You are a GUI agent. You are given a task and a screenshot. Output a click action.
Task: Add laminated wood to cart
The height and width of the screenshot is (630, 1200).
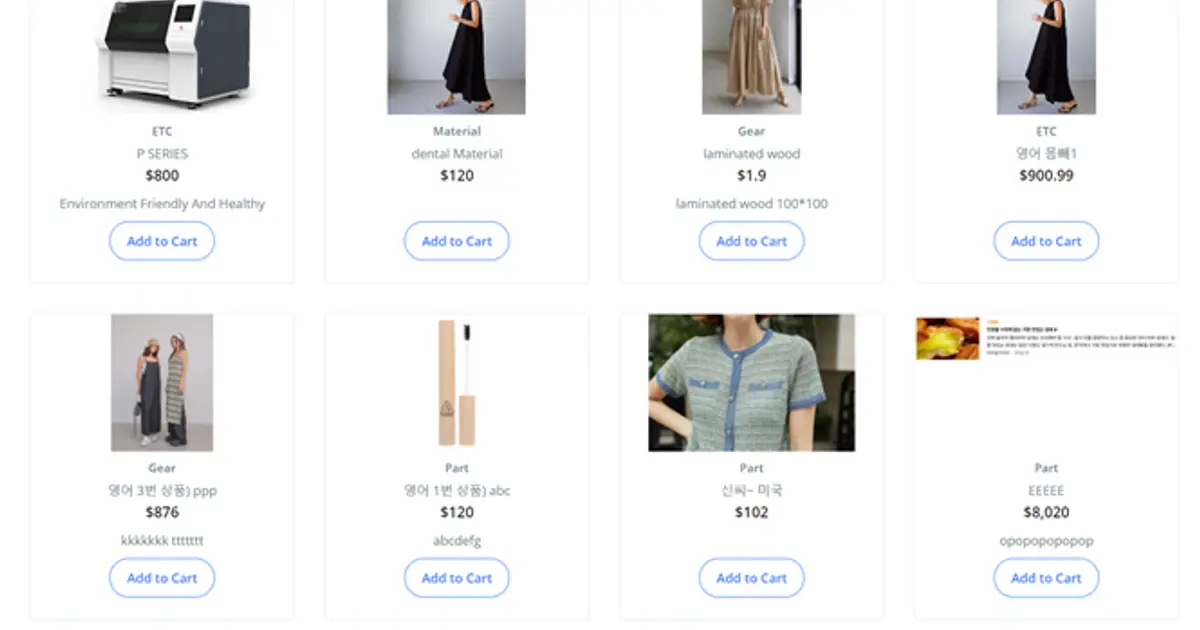click(751, 241)
